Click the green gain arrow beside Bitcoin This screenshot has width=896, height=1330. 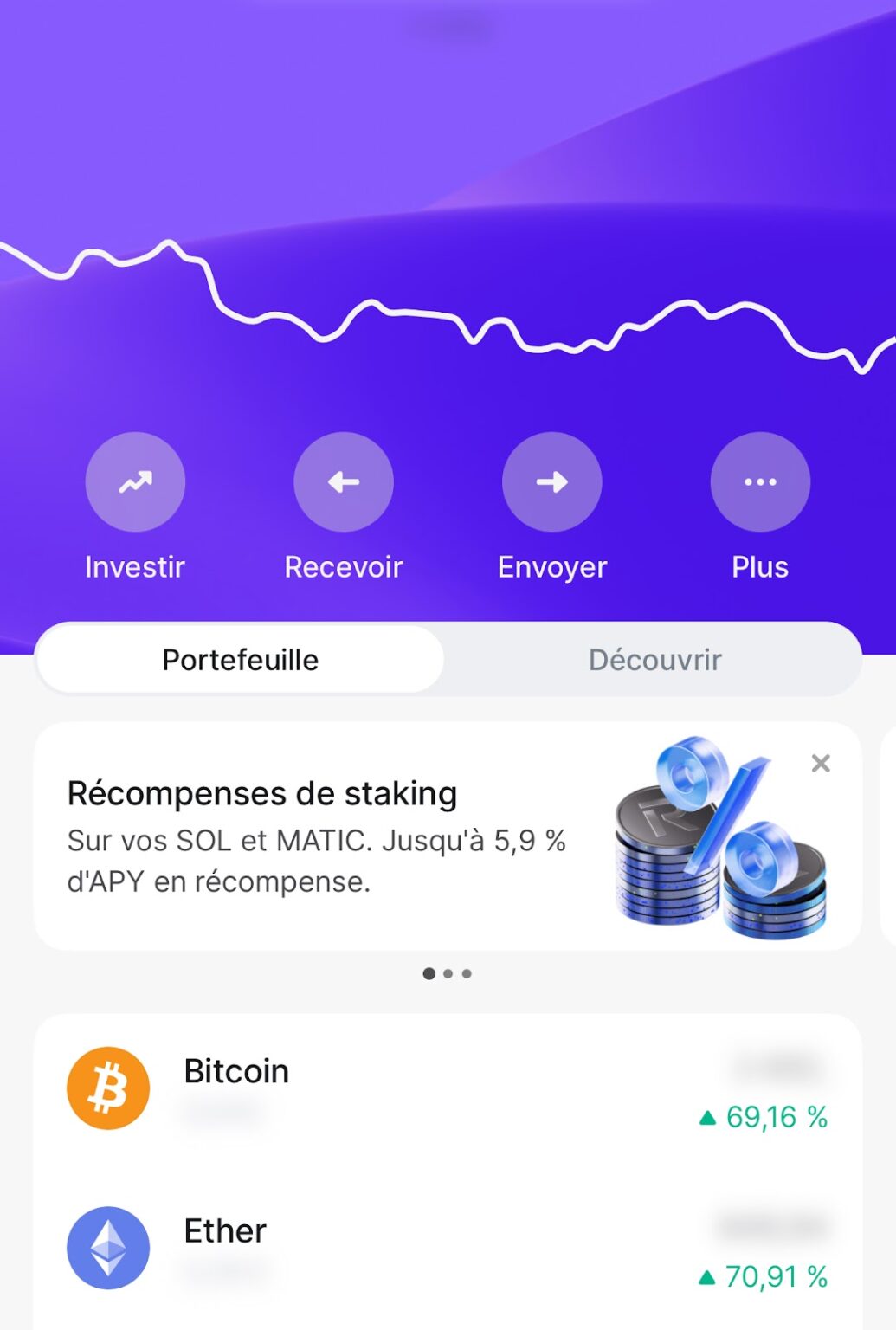coord(709,1117)
